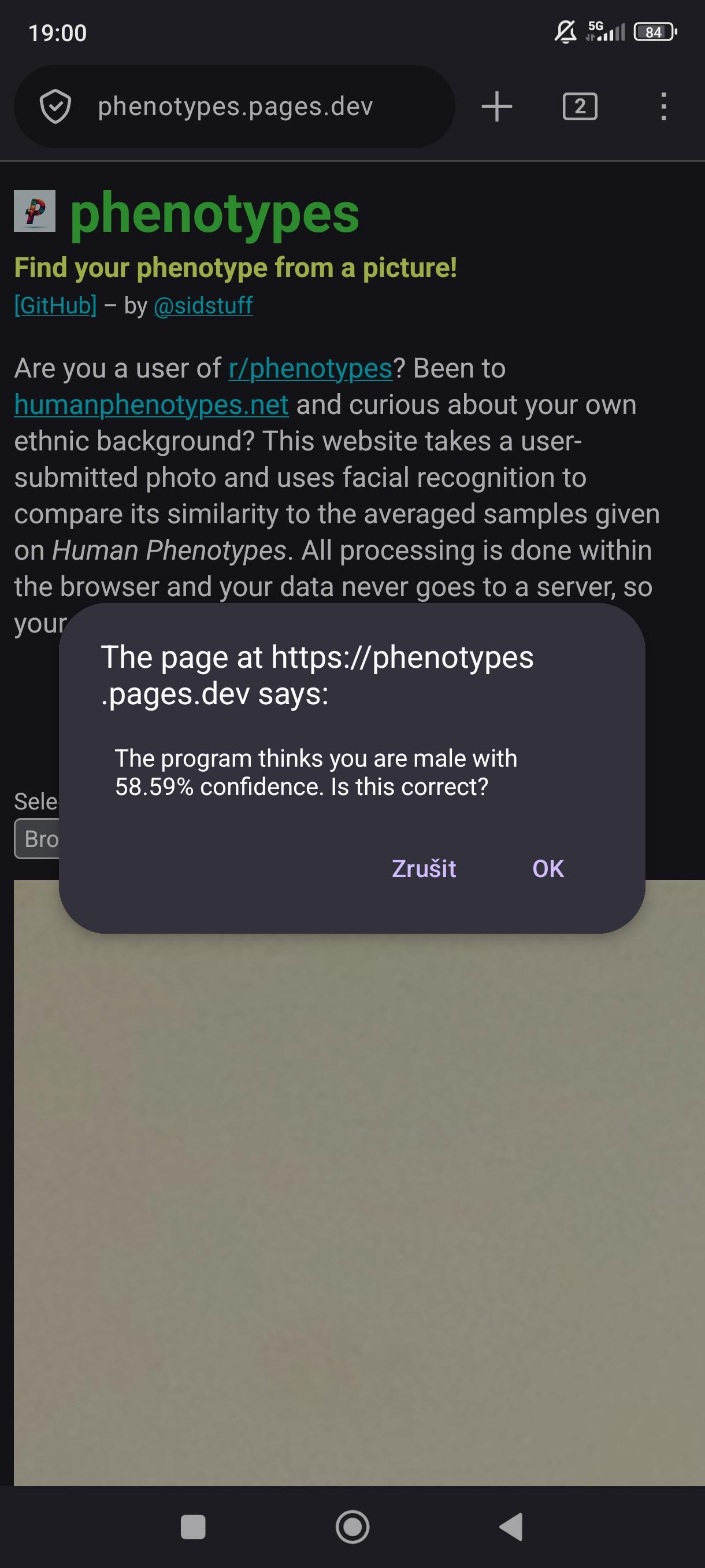Show the open tabs counter
The width and height of the screenshot is (705, 1568).
point(580,106)
